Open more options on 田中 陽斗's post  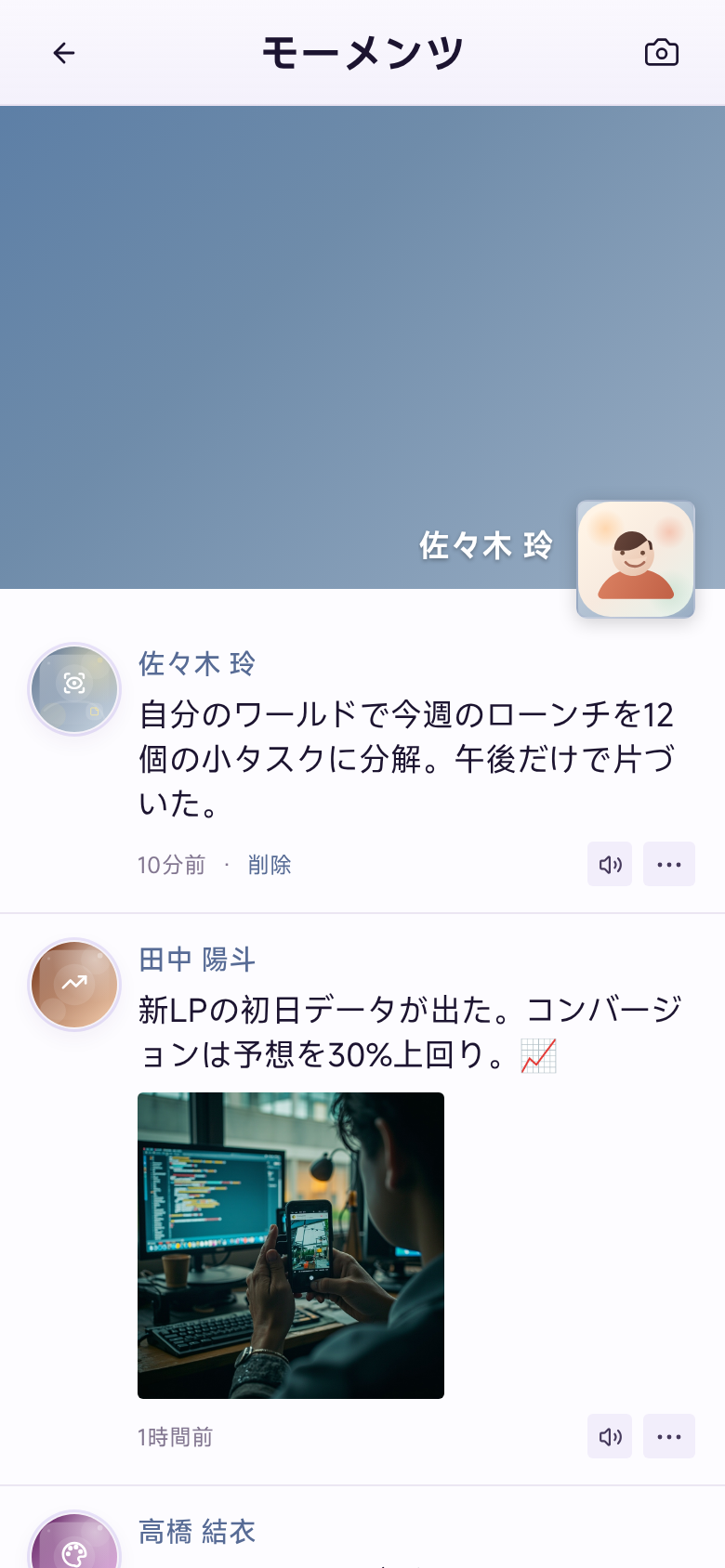tap(669, 1437)
